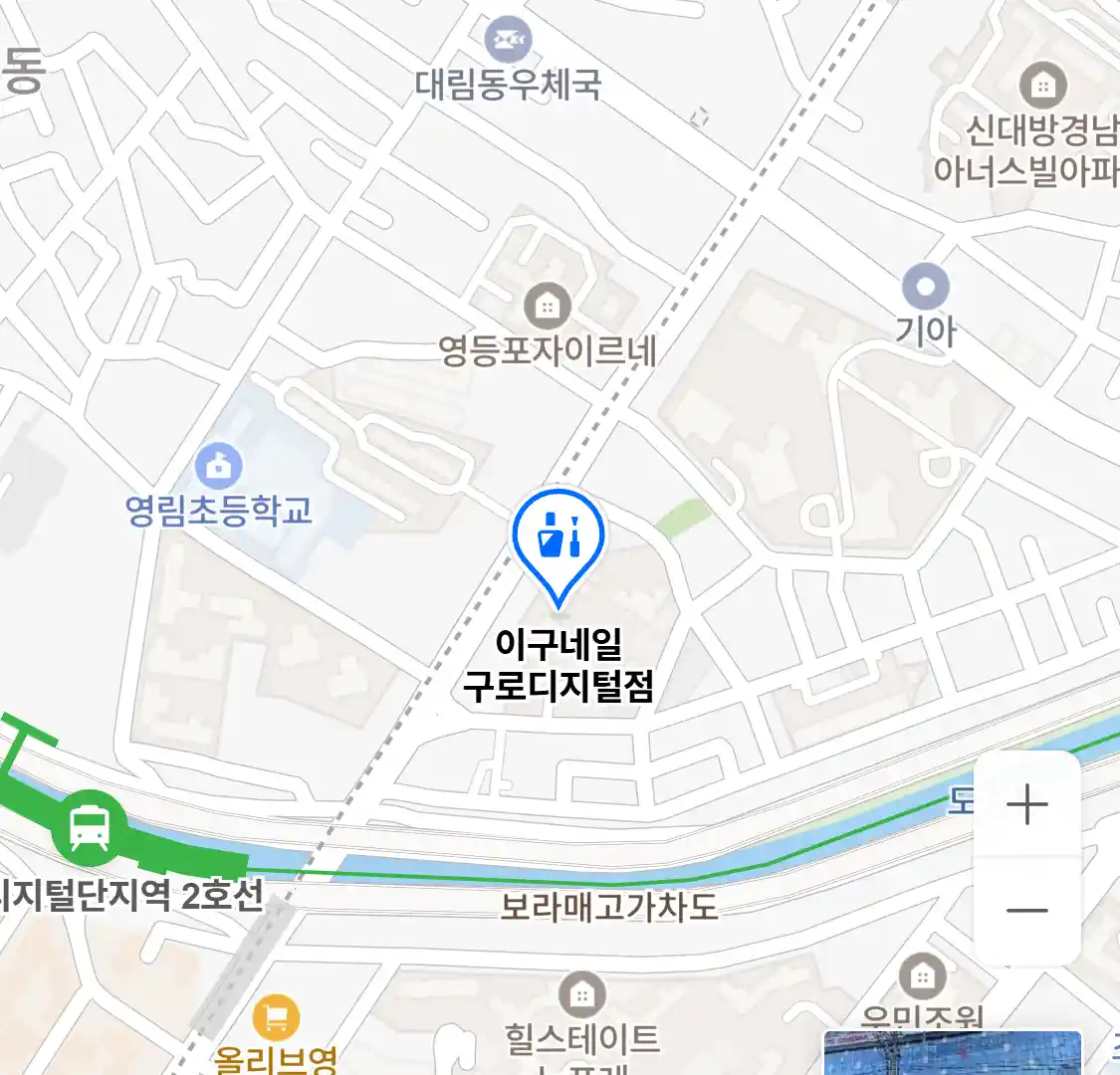Open the 영림초등학교 school marker
The width and height of the screenshot is (1120, 1075).
click(219, 465)
